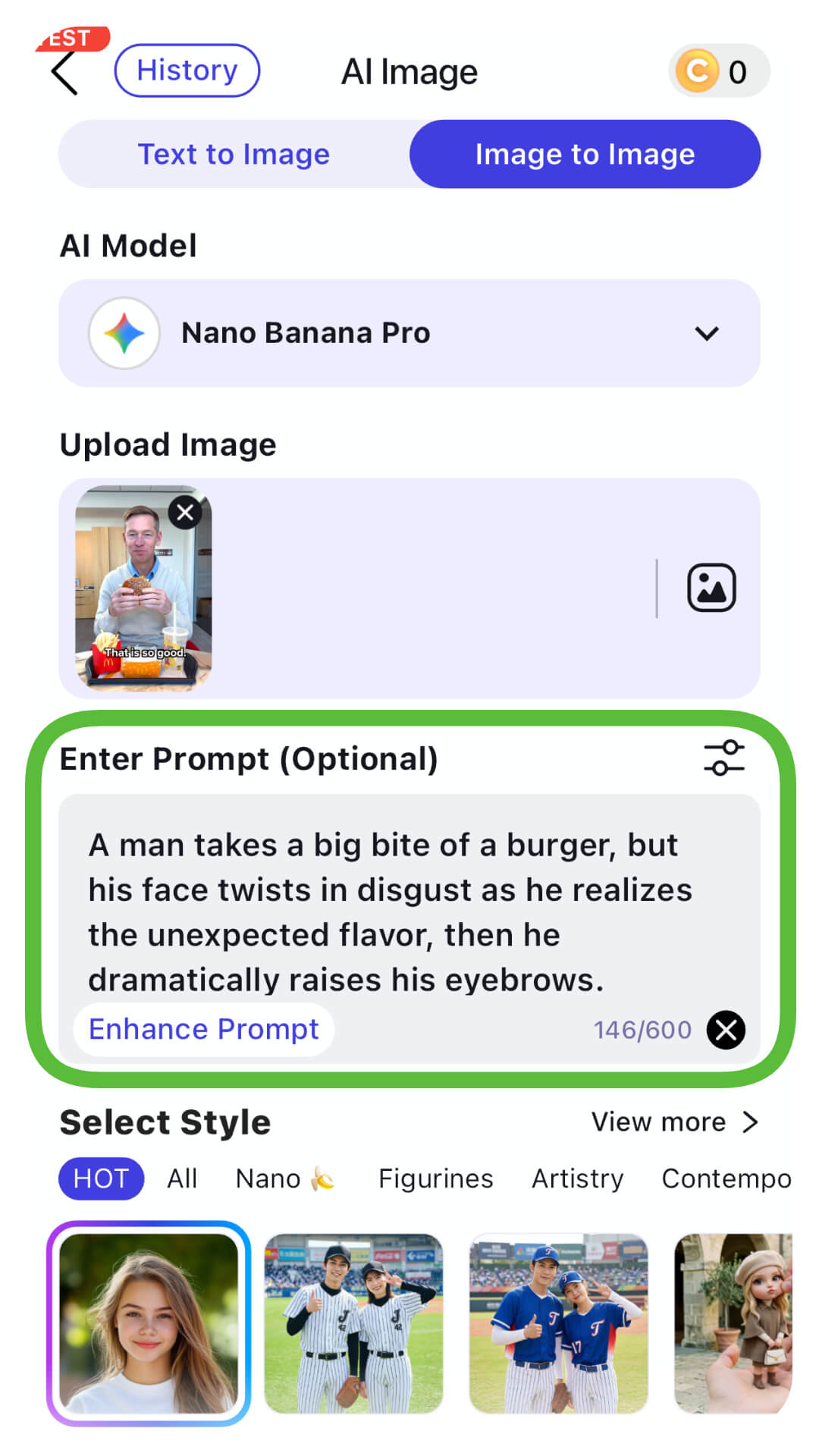Pick the girl portrait style thumbnail
The image size is (819, 1456).
[149, 1323]
